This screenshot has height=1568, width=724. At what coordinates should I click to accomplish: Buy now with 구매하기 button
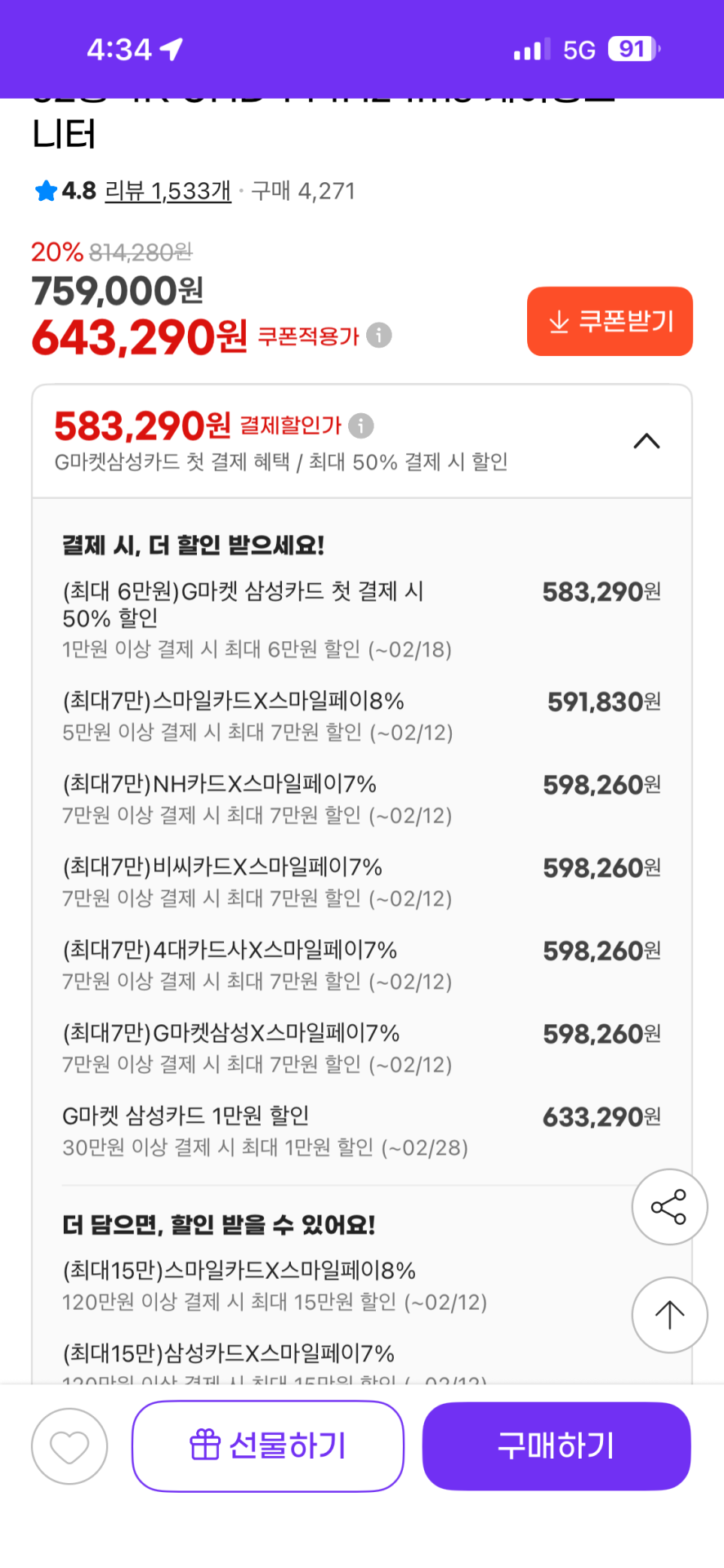point(556,1446)
